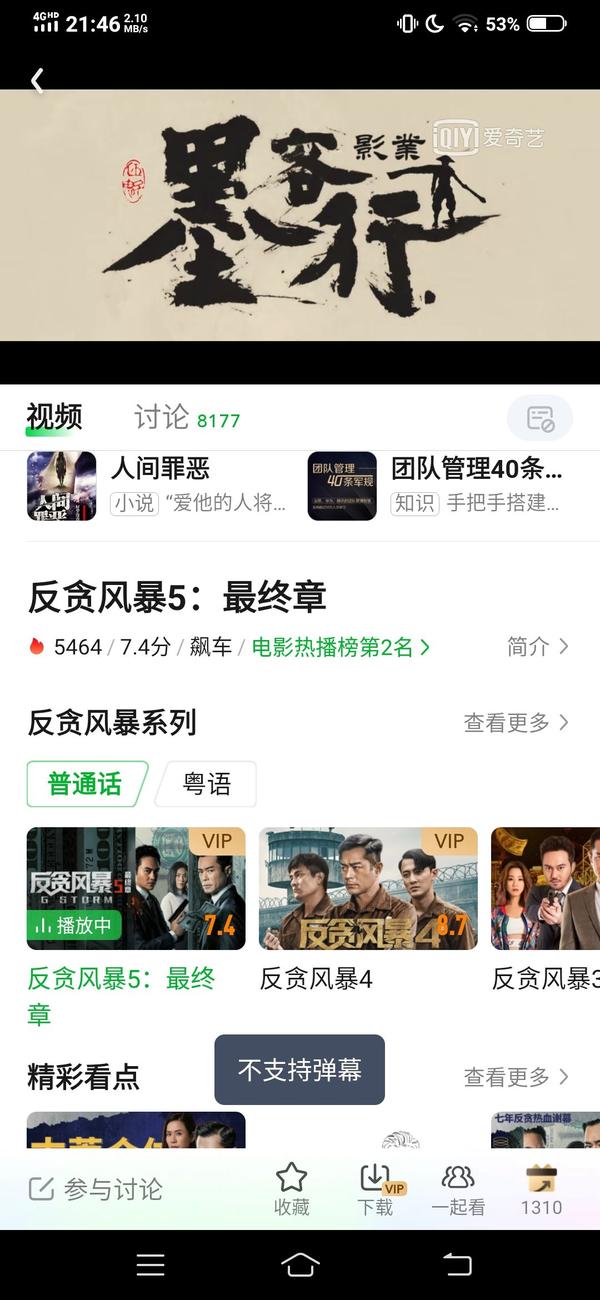Expand the 简介 movie introduction

537,647
